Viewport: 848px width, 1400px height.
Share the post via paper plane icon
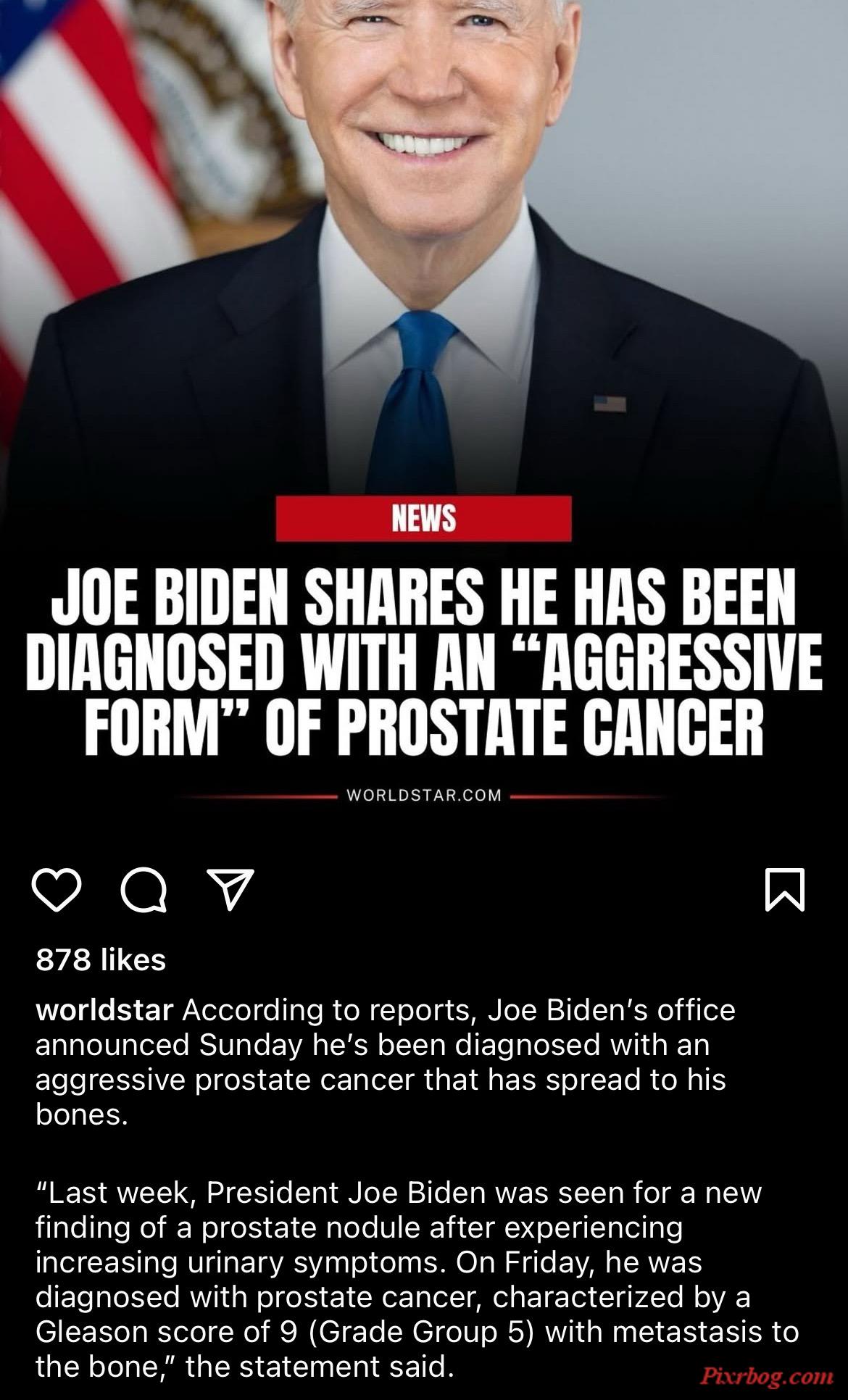[x=230, y=890]
